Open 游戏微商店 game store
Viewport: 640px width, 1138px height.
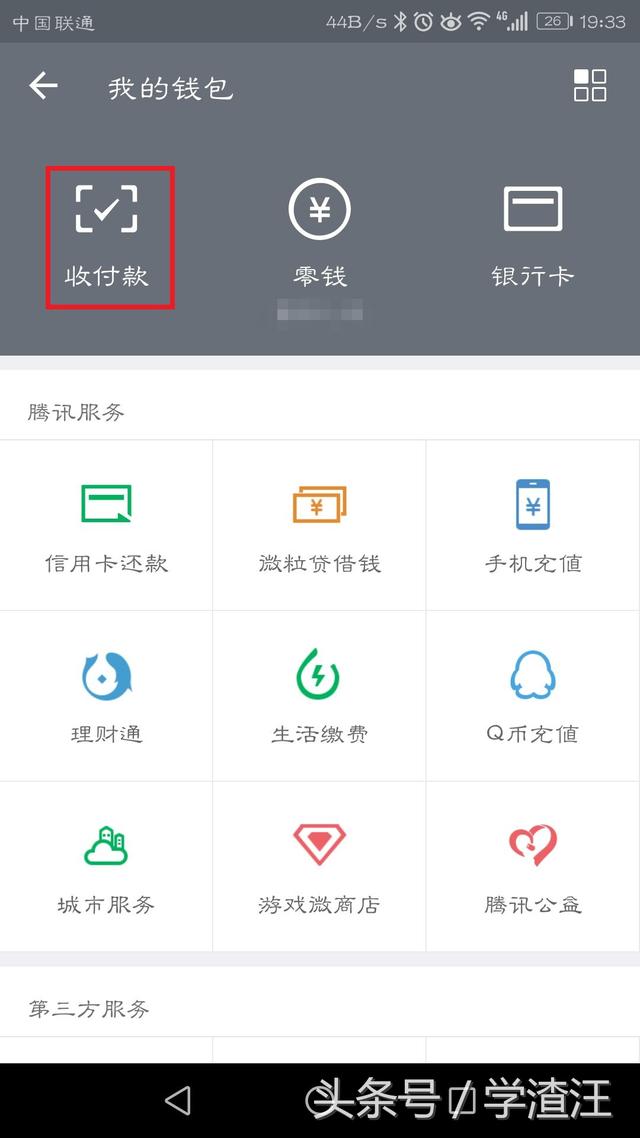click(x=319, y=866)
